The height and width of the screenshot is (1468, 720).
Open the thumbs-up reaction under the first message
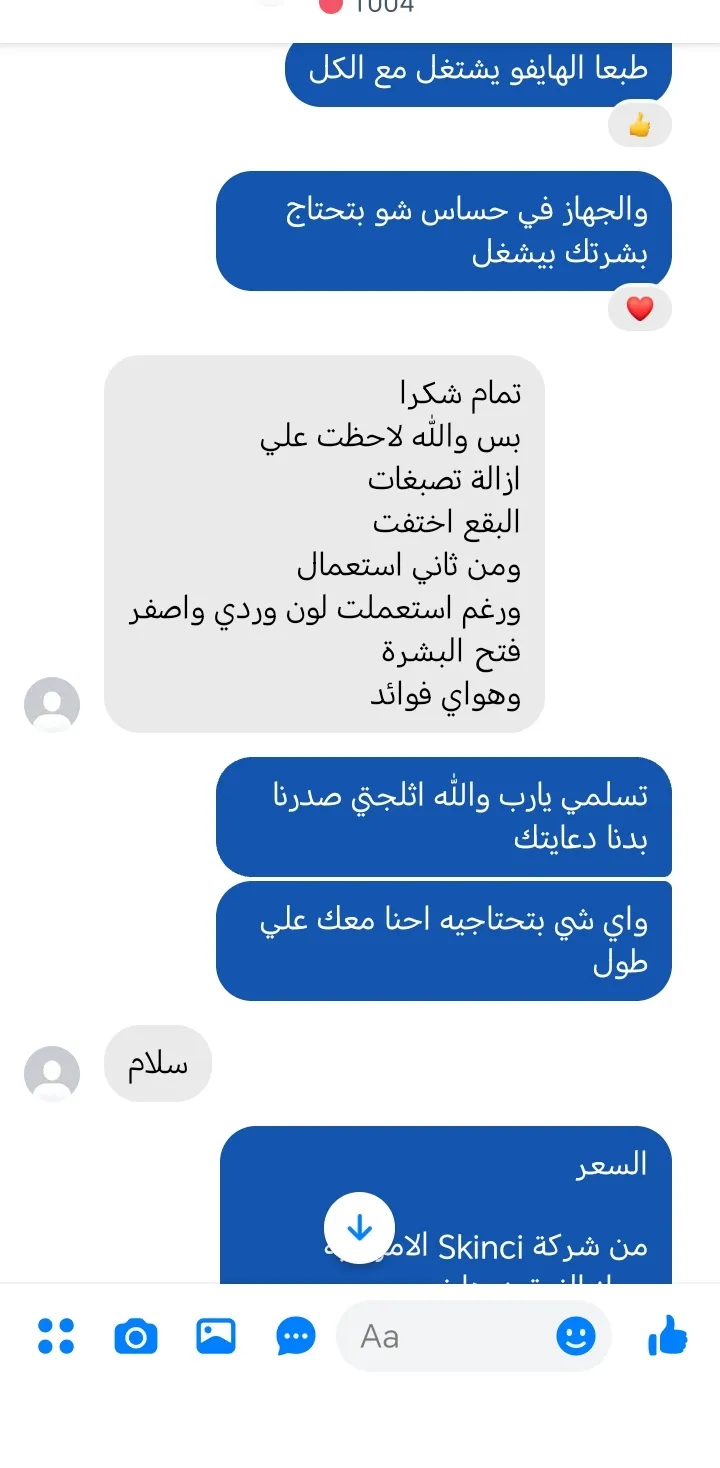tap(640, 126)
